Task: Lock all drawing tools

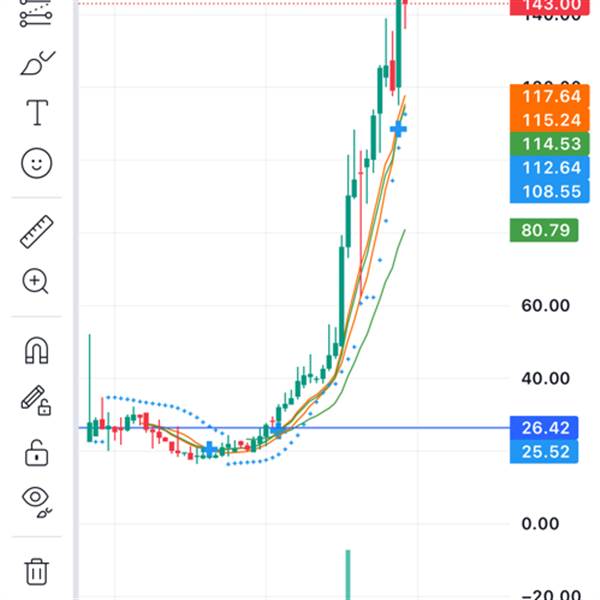Action: click(x=37, y=452)
